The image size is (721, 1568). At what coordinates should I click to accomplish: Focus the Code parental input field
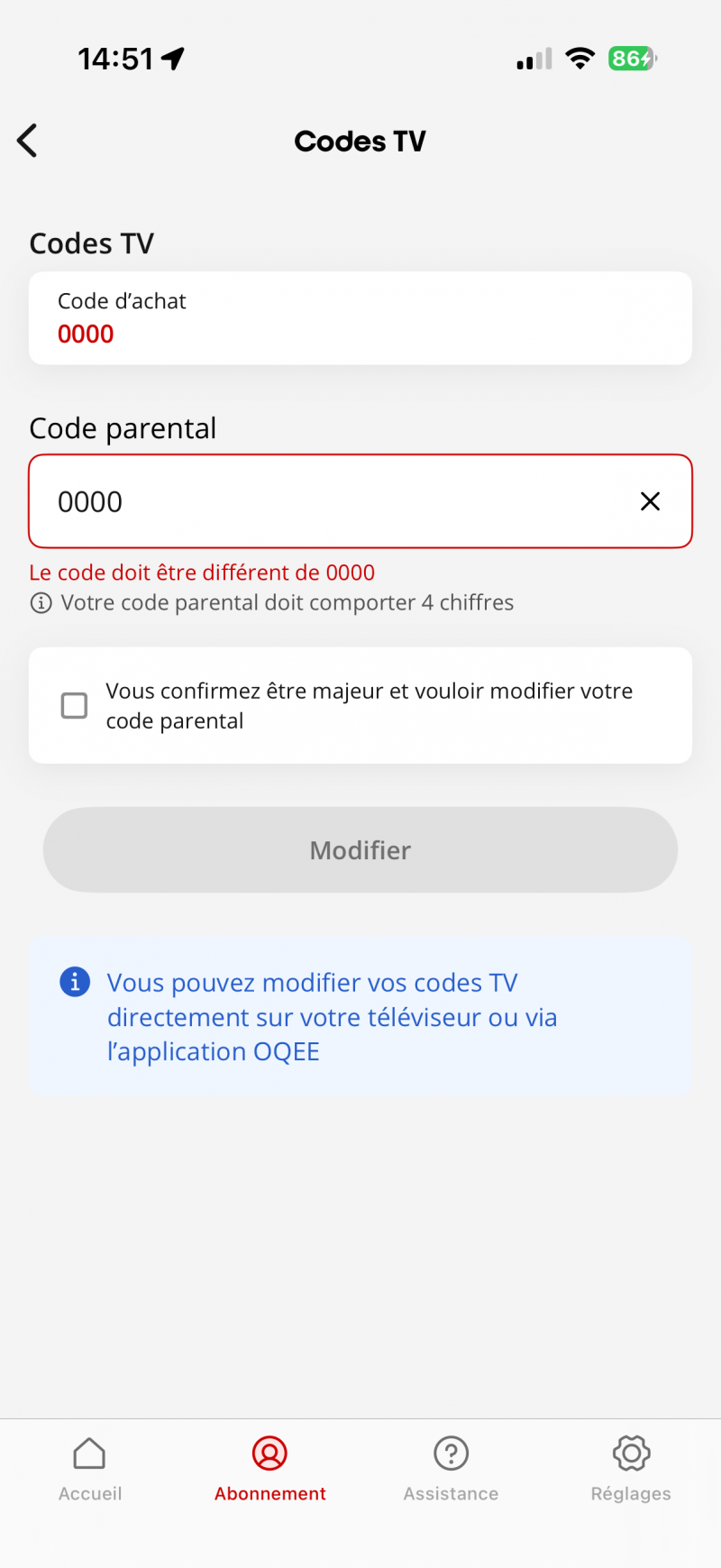click(333, 501)
